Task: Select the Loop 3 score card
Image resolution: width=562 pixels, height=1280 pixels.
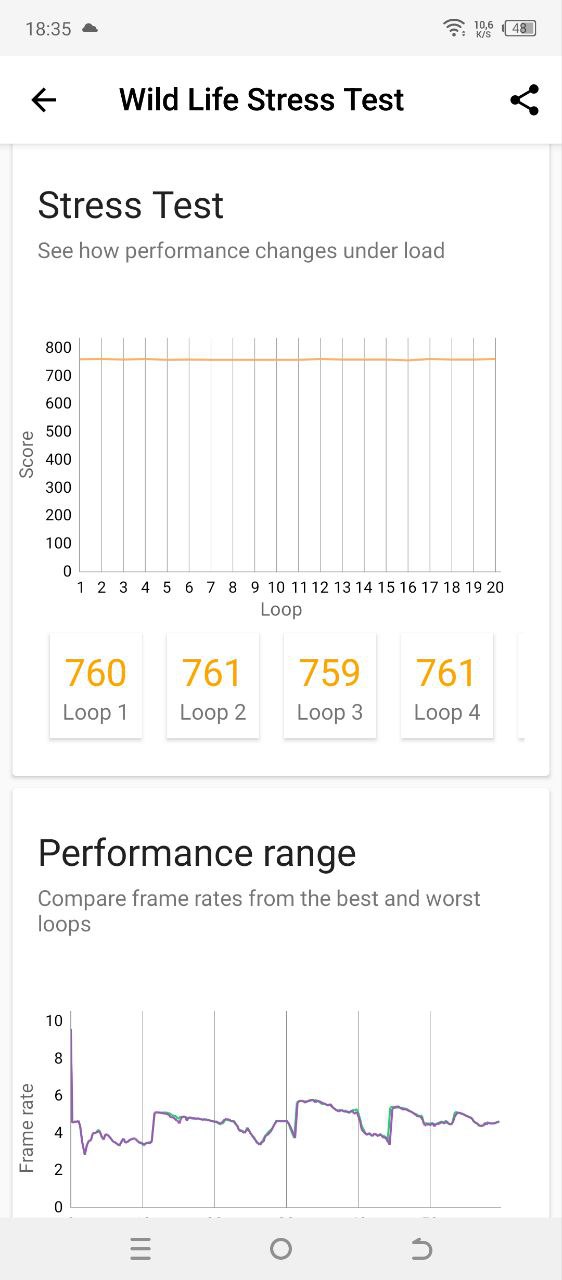Action: tap(330, 686)
